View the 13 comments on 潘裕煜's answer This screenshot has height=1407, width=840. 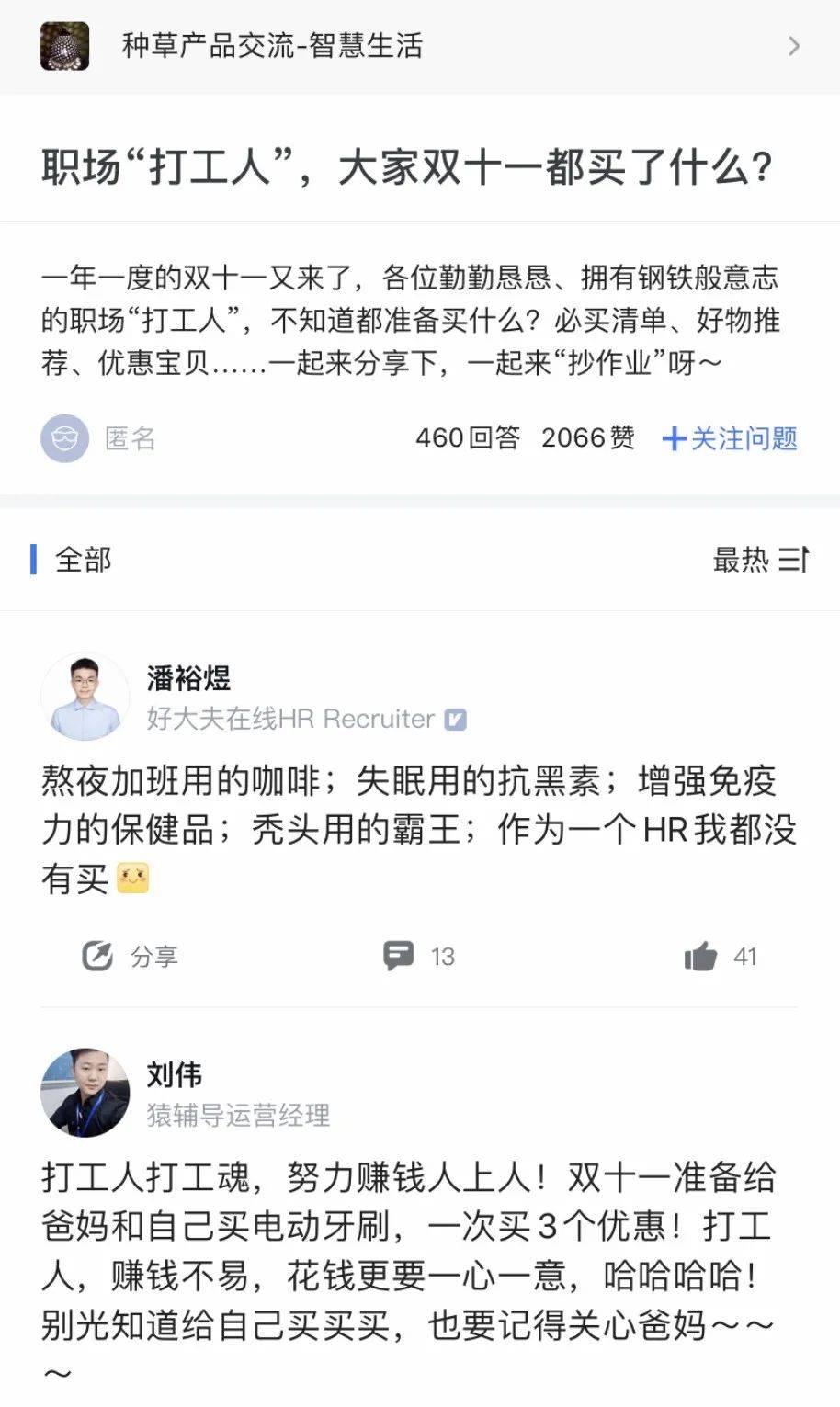[419, 957]
